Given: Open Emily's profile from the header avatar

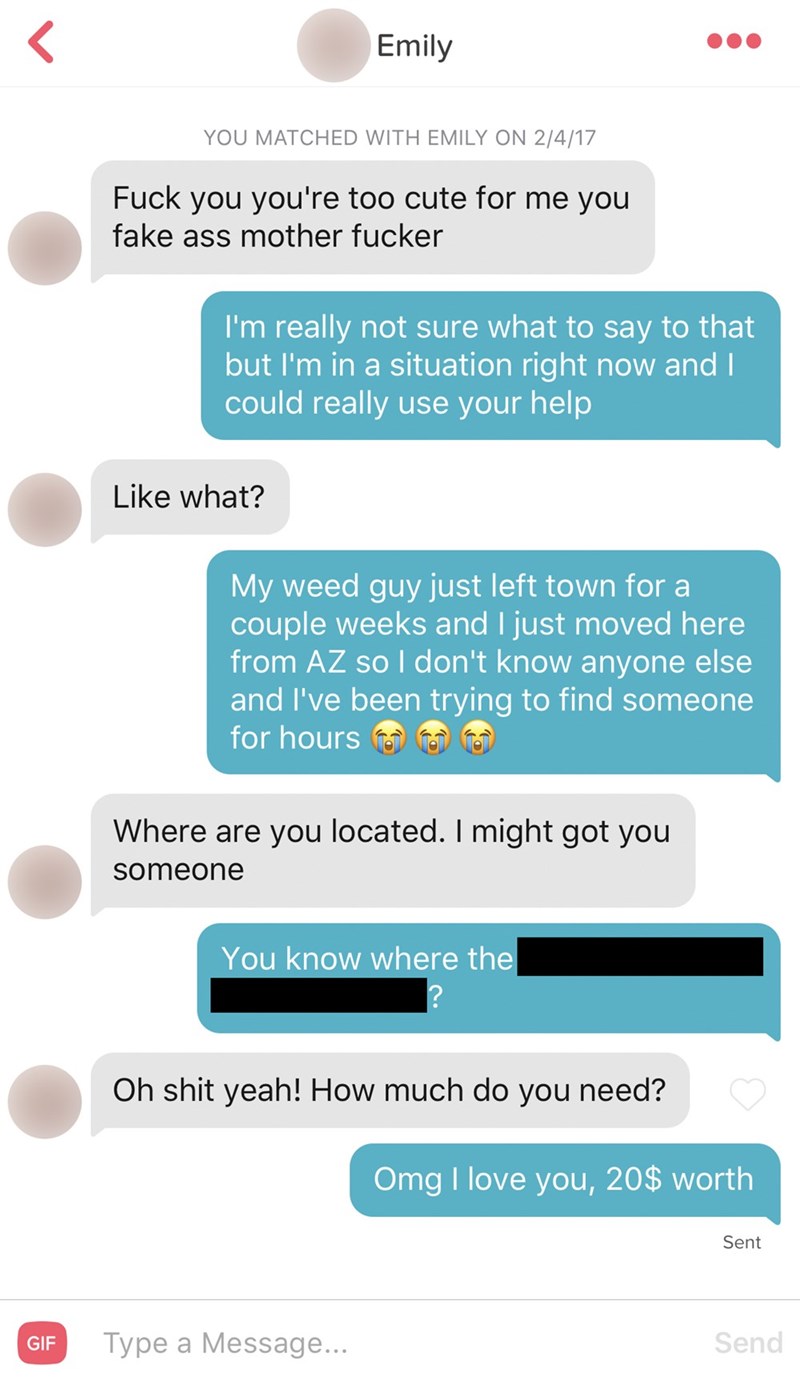Looking at the screenshot, I should (x=333, y=46).
